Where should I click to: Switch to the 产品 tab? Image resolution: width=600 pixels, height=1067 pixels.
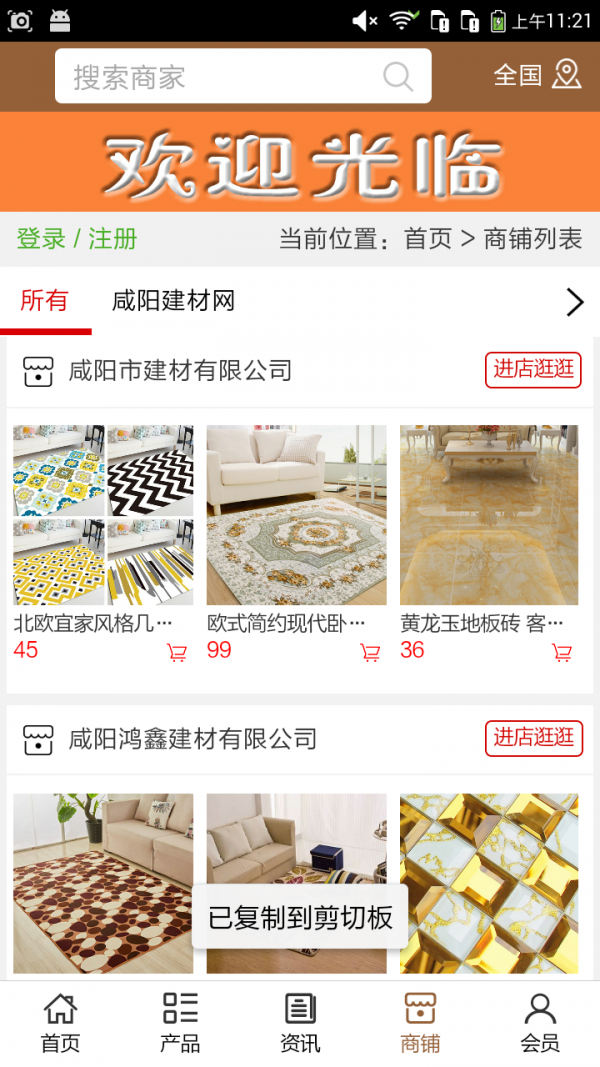point(180,1023)
